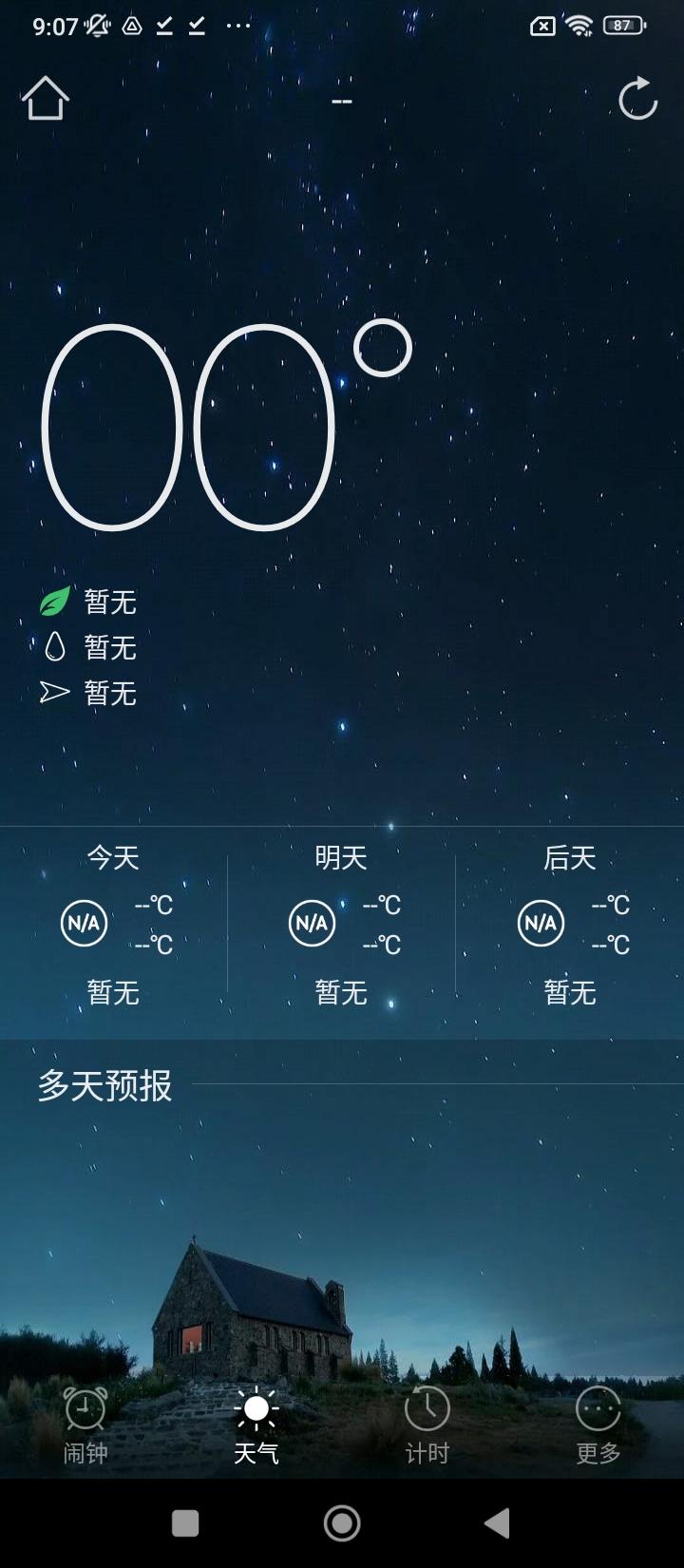The height and width of the screenshot is (1568, 684).
Task: Tap the wind direction arrow icon
Action: (x=55, y=693)
